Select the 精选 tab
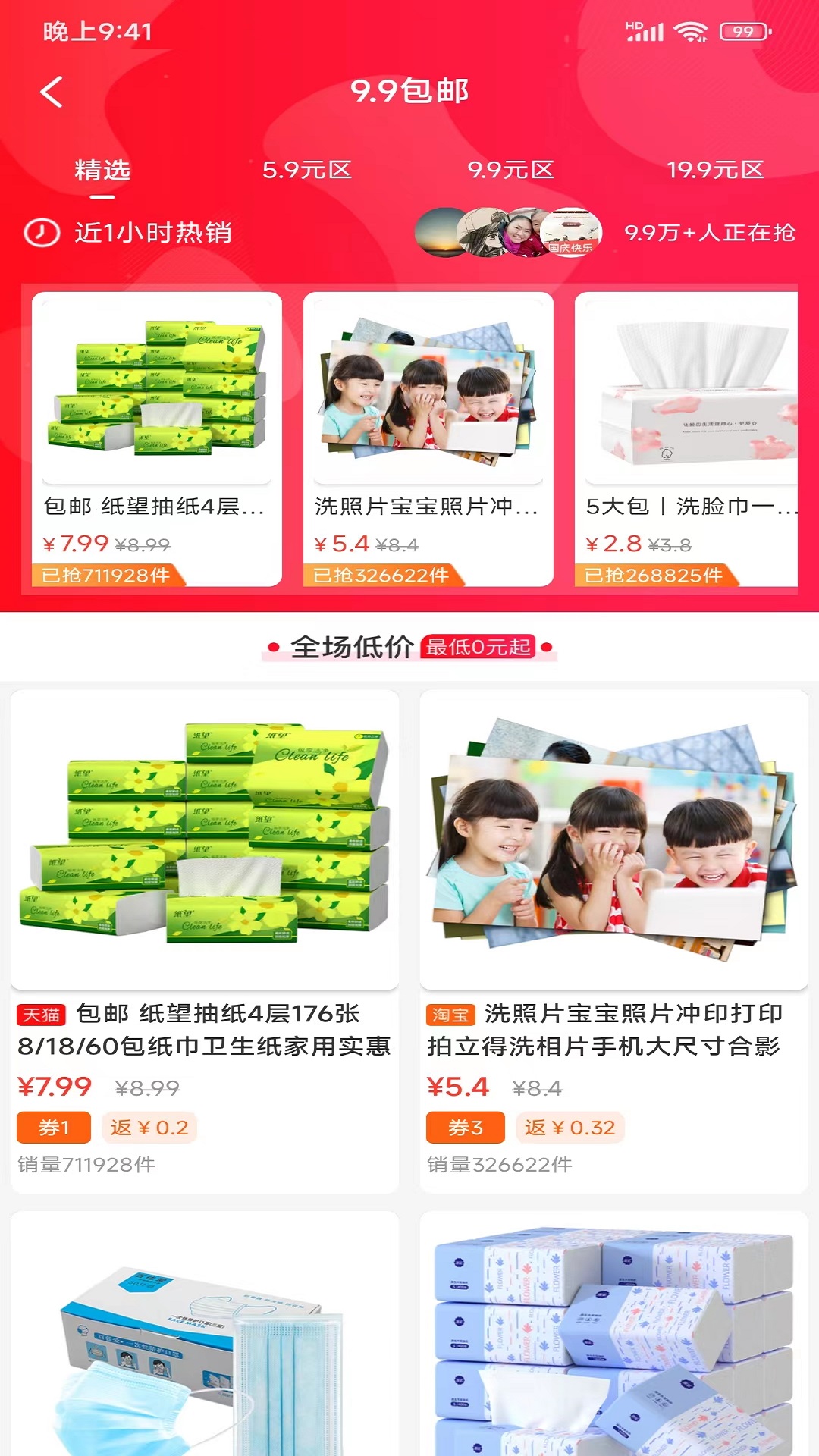 [102, 171]
